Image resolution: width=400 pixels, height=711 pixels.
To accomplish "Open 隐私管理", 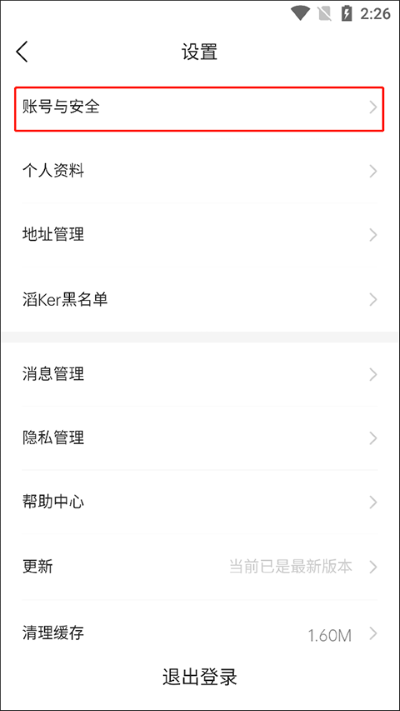I will 200,438.
